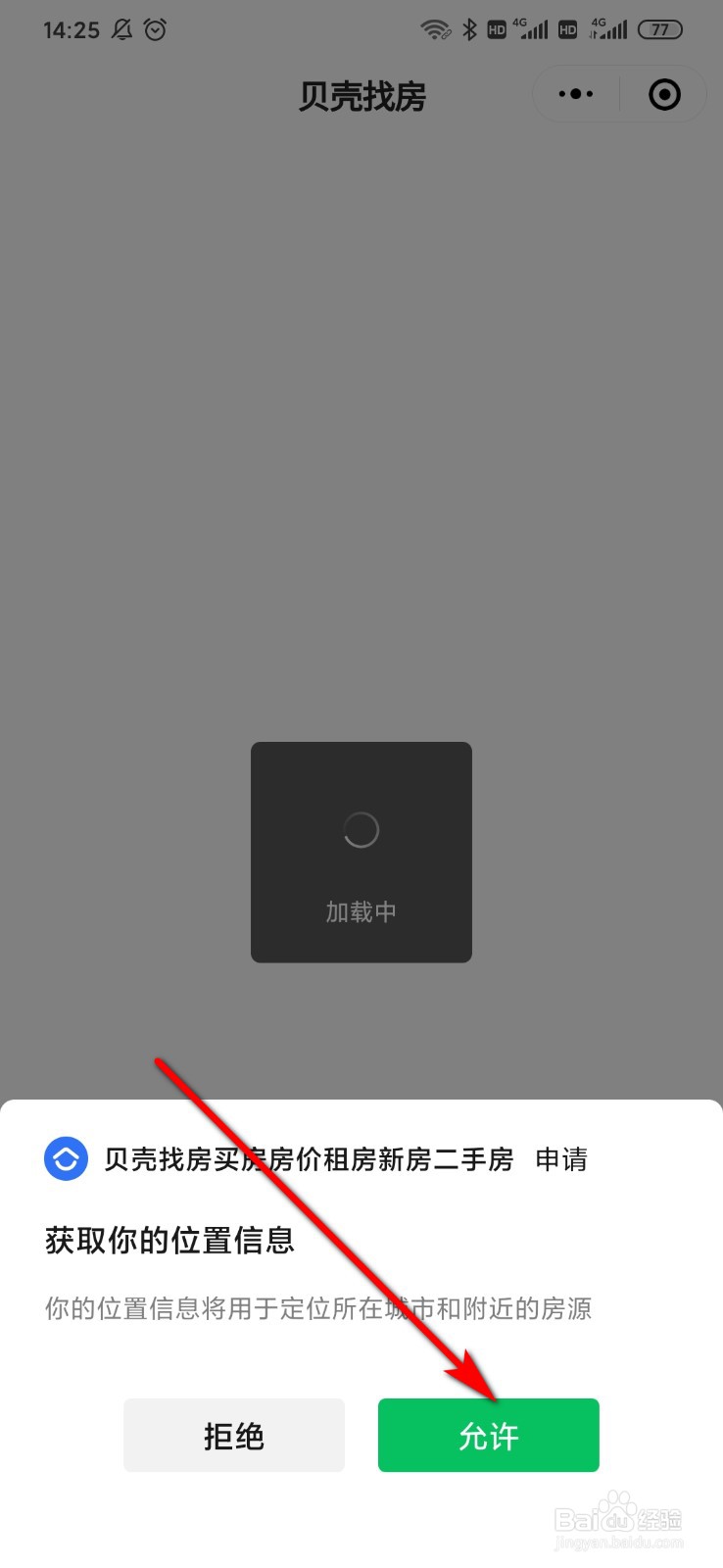Screen dimensions: 723x1568
Task: Open the mini-program more options menu (...)
Action: click(x=575, y=94)
